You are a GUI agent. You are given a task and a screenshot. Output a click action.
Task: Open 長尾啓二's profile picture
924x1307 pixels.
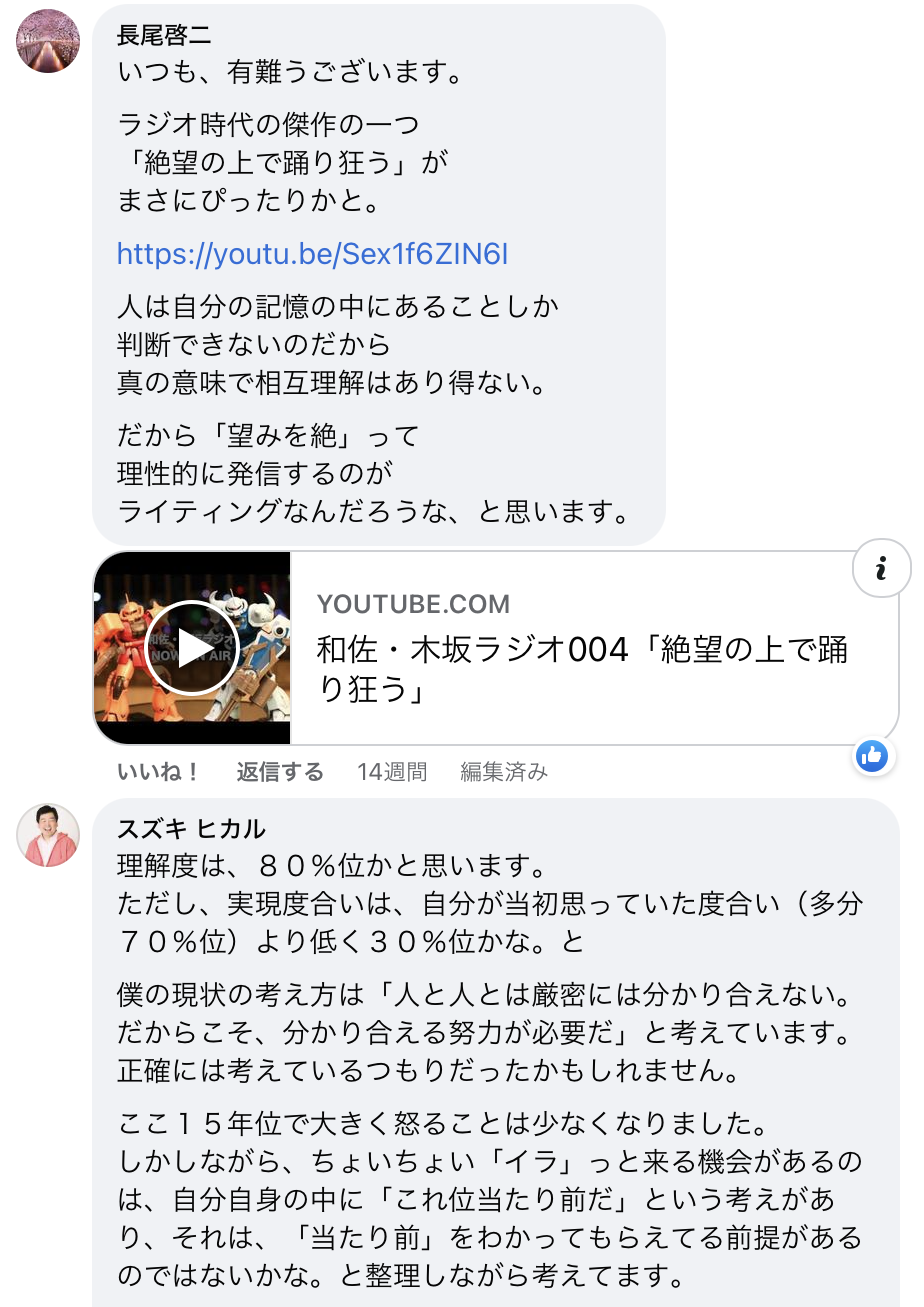click(x=48, y=41)
